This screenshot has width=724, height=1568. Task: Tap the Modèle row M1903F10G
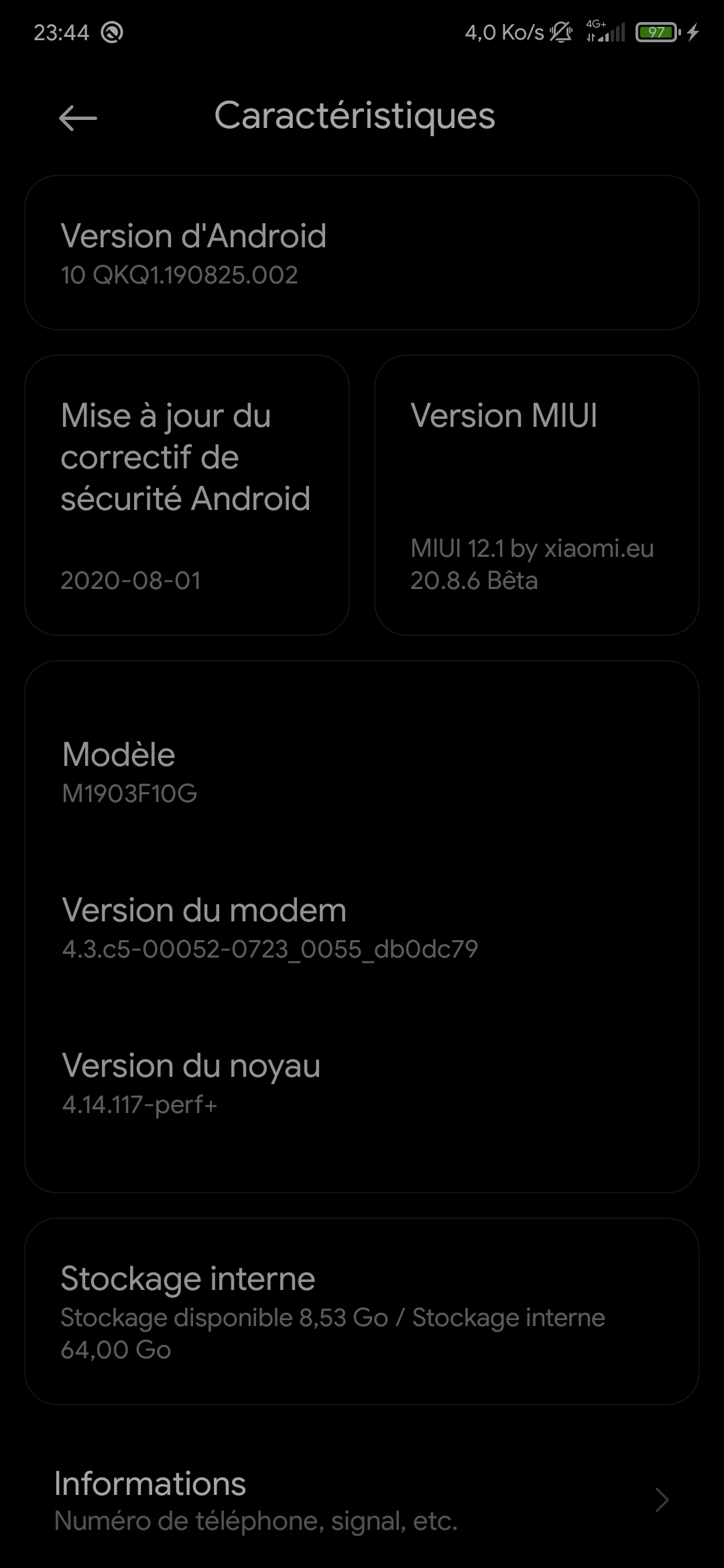click(362, 772)
